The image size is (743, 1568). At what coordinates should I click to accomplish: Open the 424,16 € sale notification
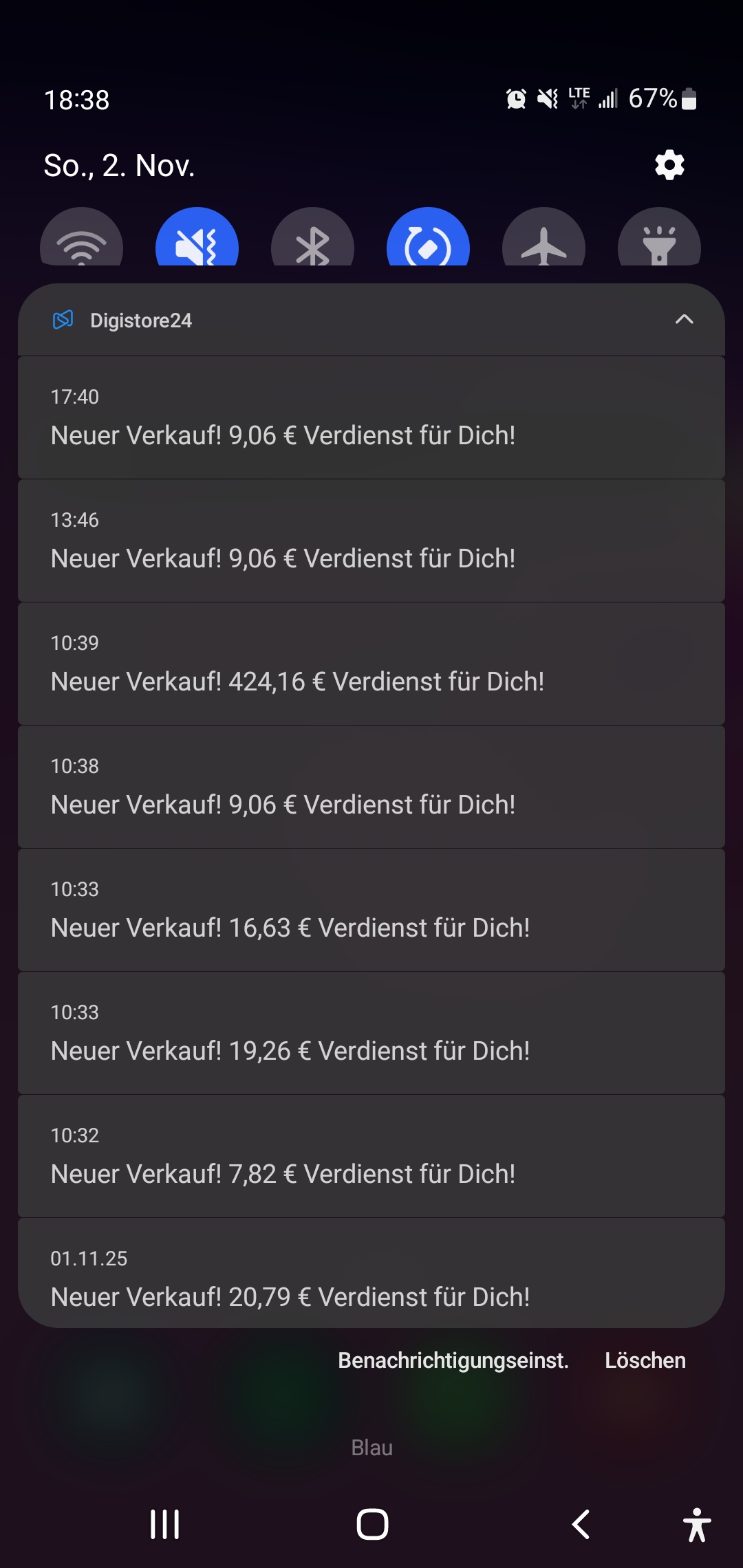coord(371,664)
